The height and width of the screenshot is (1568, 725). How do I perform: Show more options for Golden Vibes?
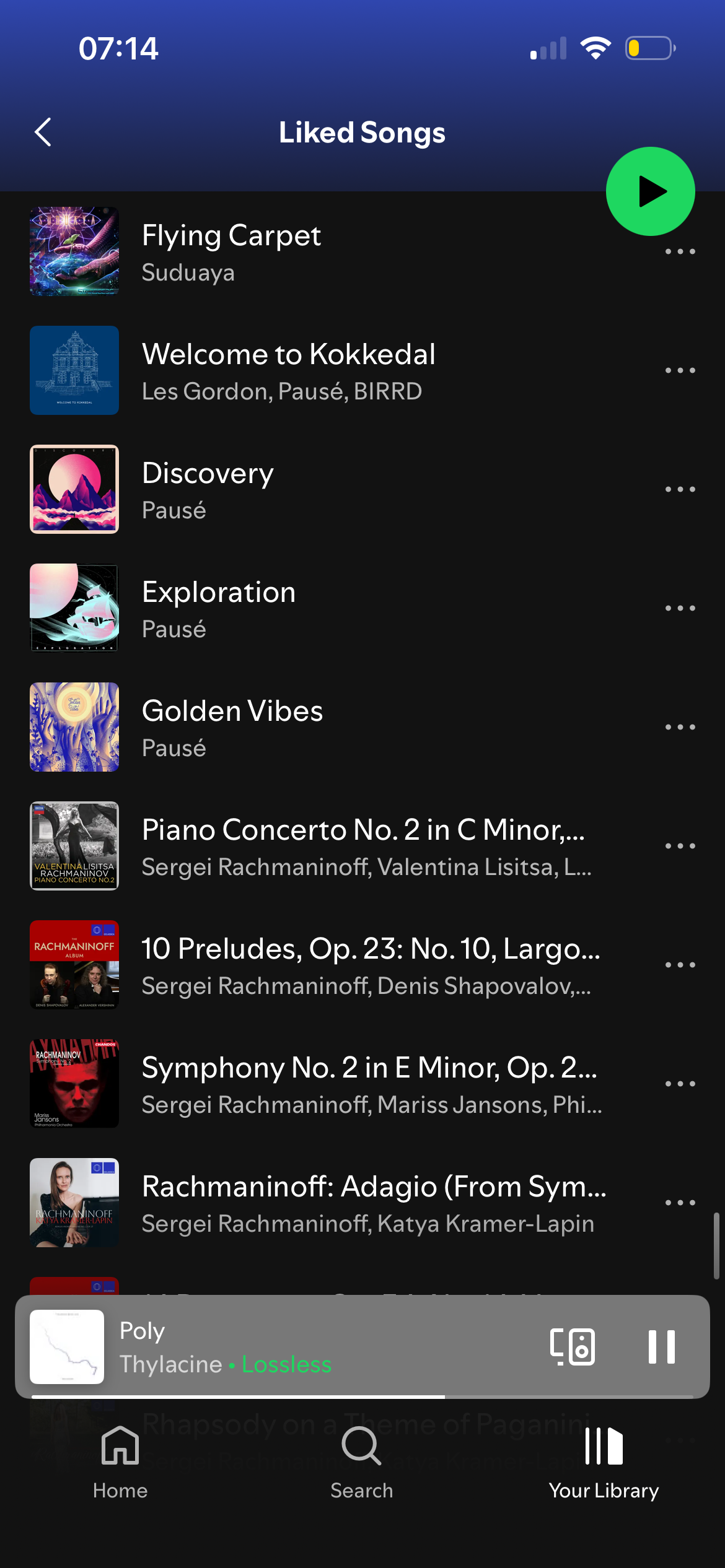(x=680, y=727)
